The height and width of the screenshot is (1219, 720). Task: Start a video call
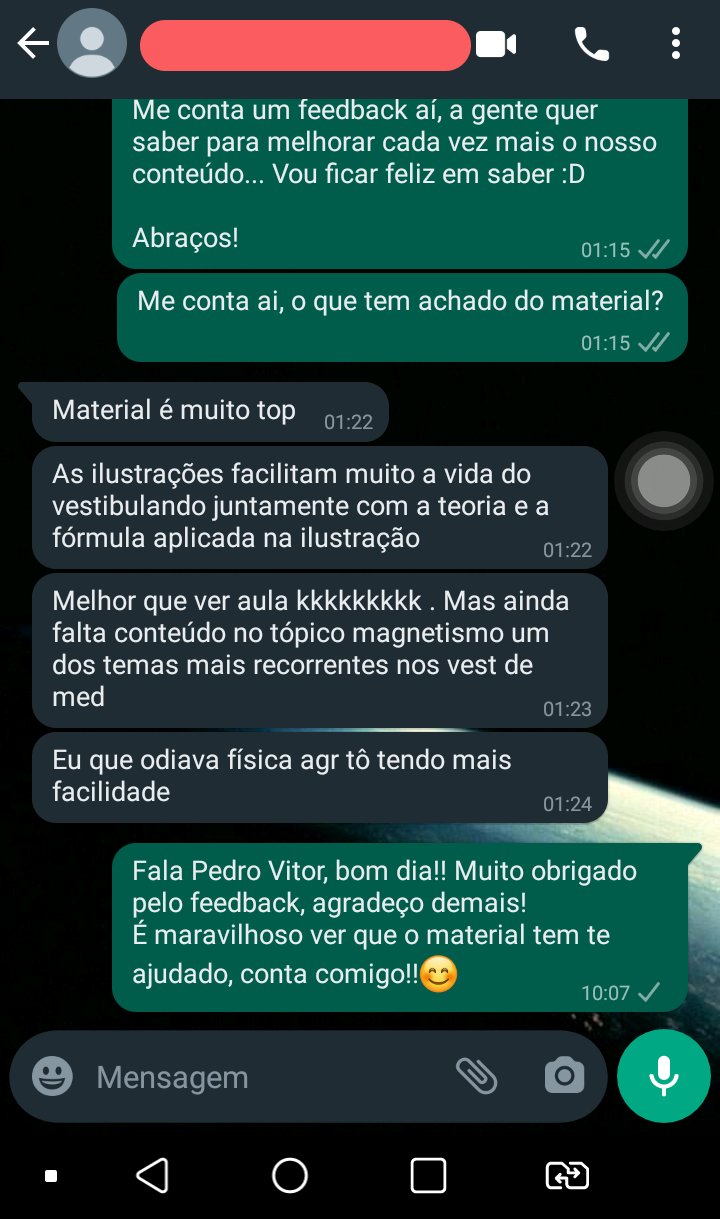(496, 44)
